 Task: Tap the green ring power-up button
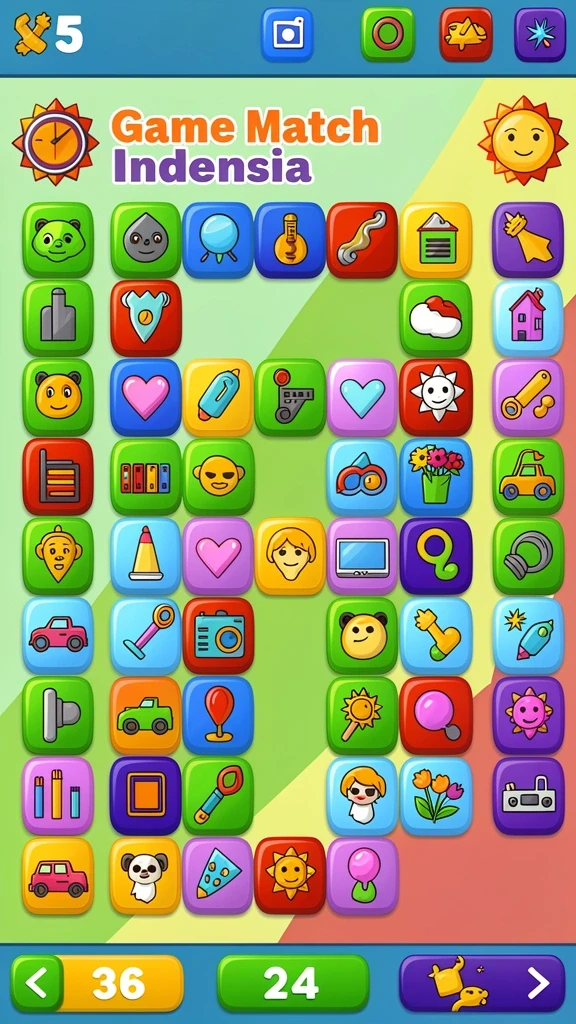pos(388,35)
